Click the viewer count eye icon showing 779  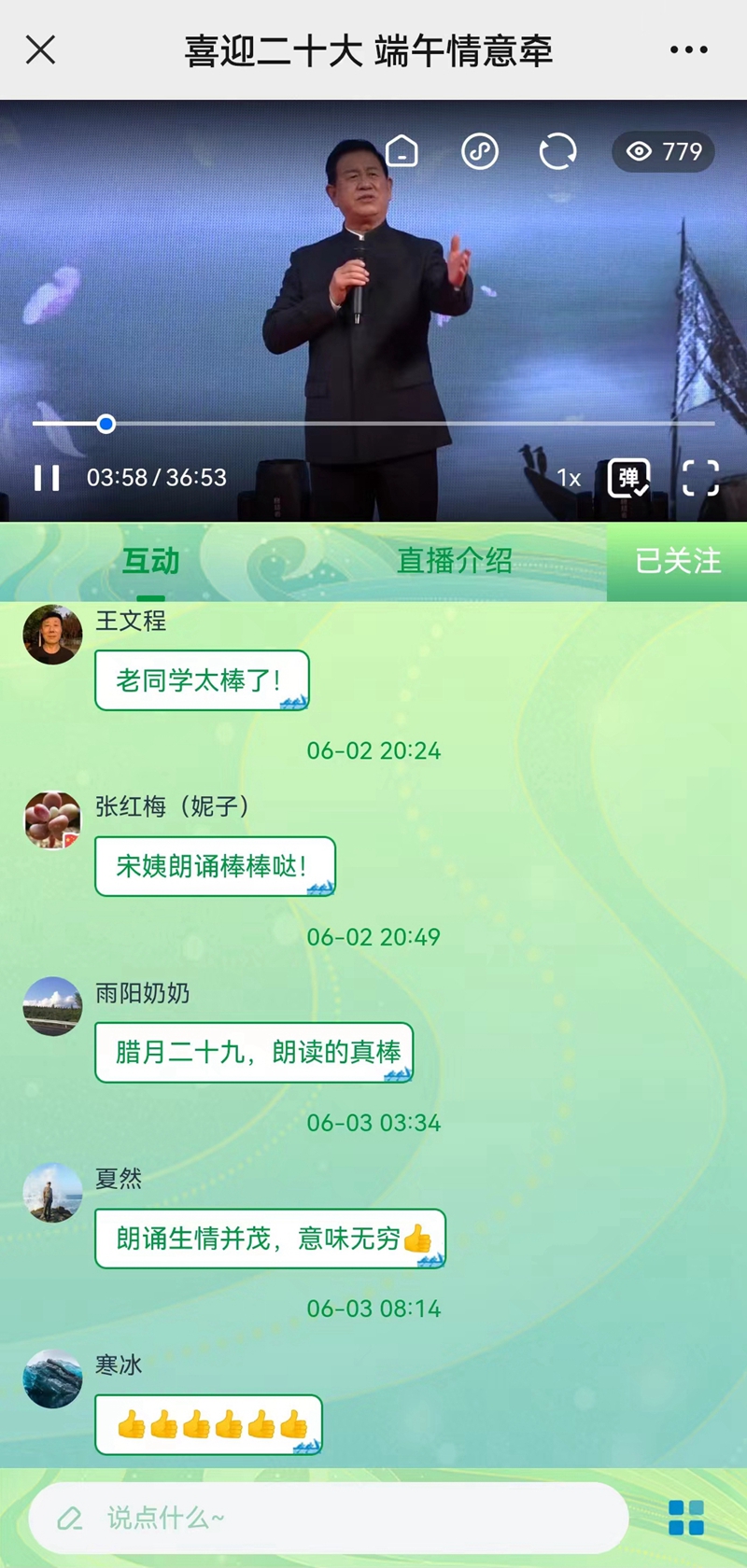pyautogui.click(x=662, y=151)
